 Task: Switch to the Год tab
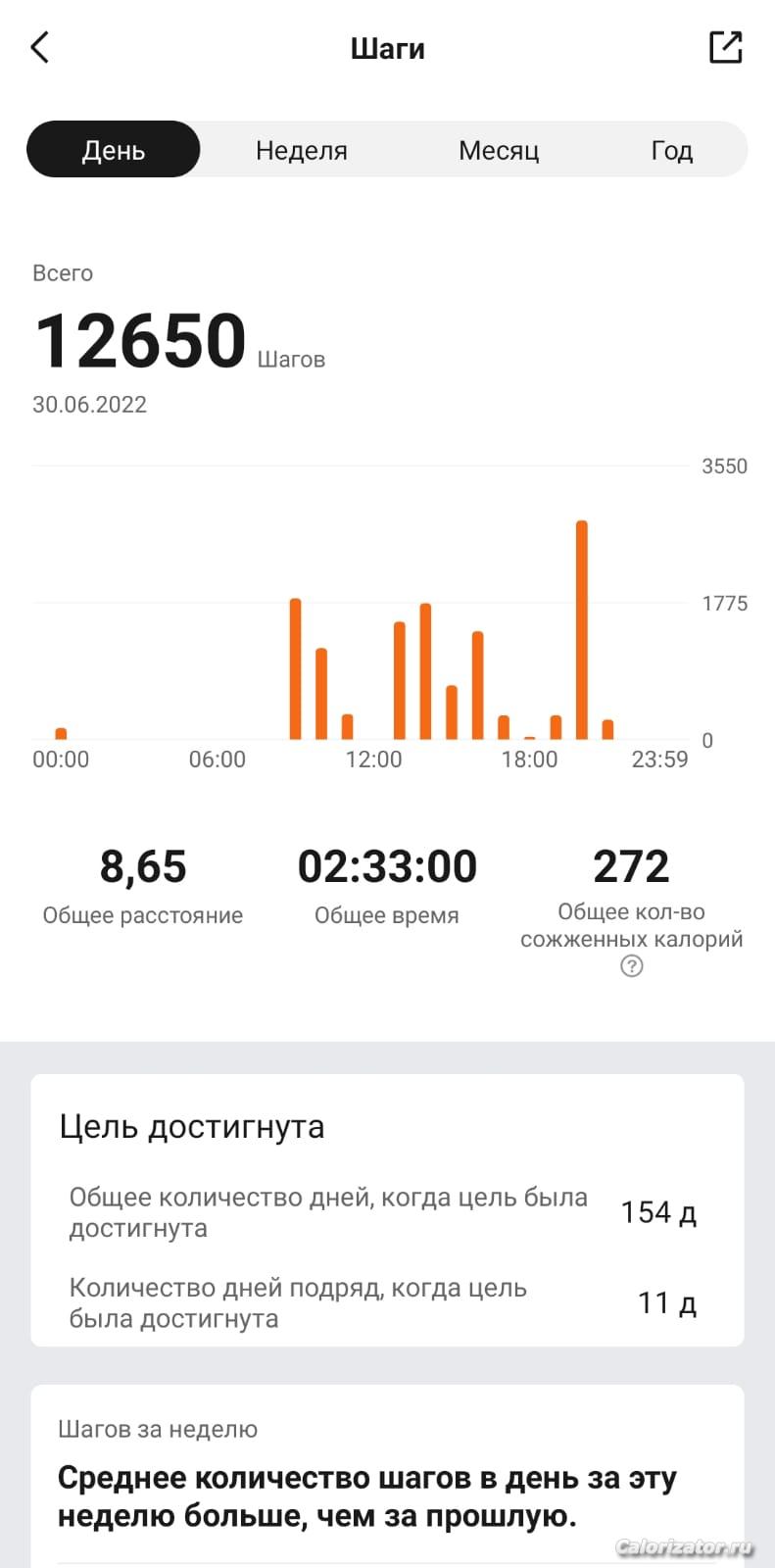672,150
